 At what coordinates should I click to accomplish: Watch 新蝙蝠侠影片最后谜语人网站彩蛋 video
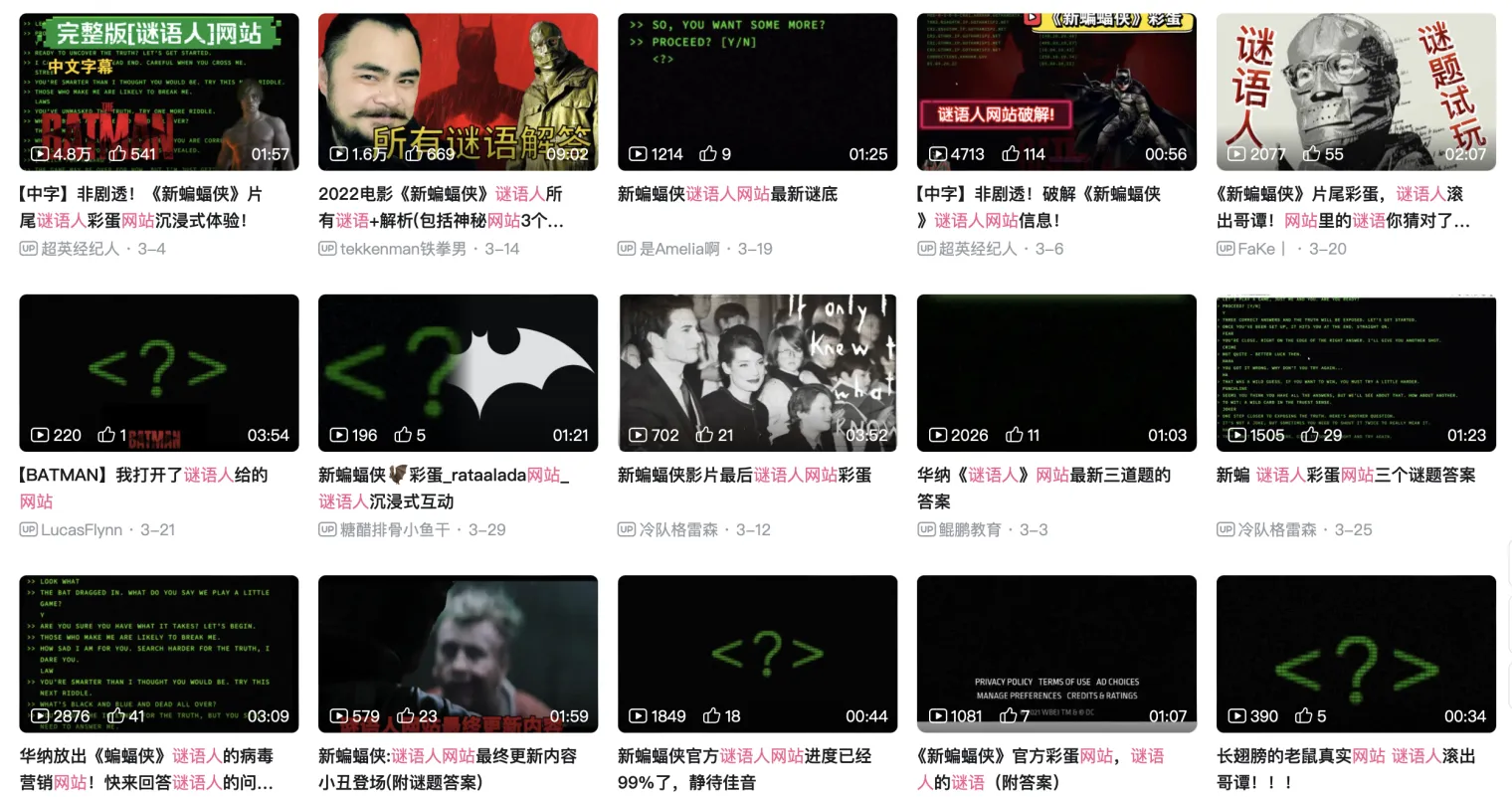(x=757, y=372)
